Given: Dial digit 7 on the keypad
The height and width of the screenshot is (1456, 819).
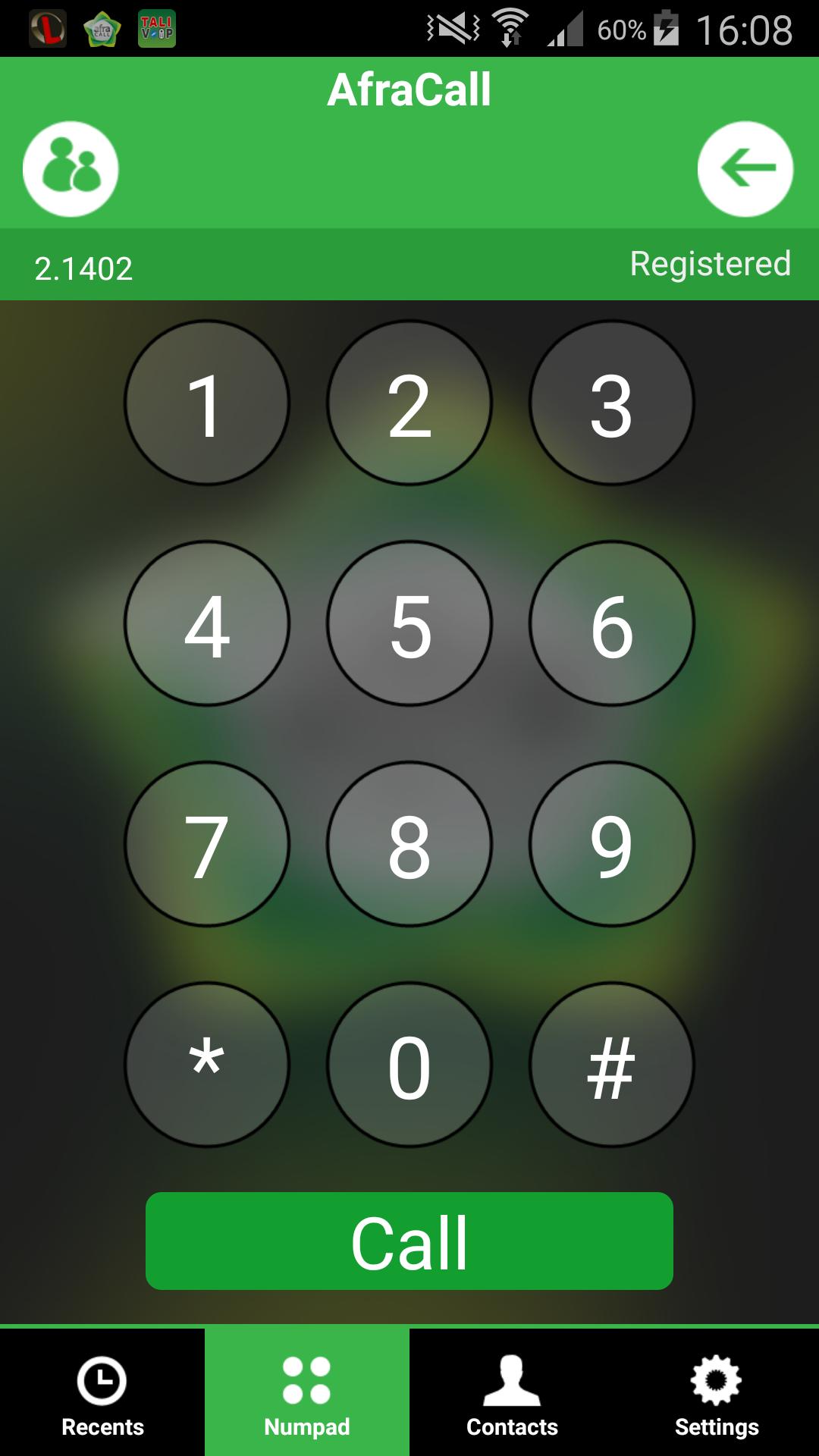Looking at the screenshot, I should tap(206, 844).
